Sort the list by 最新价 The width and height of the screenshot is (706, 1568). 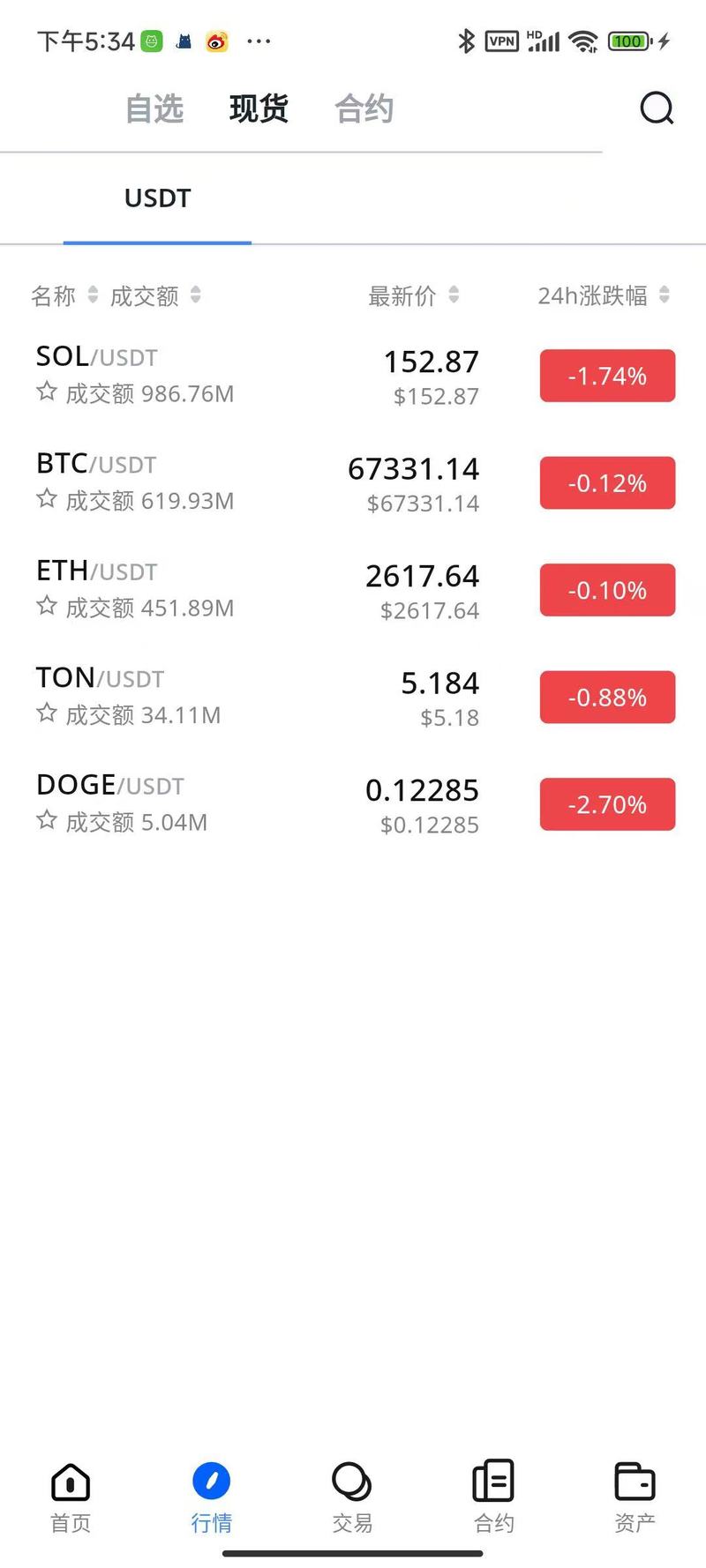point(413,295)
